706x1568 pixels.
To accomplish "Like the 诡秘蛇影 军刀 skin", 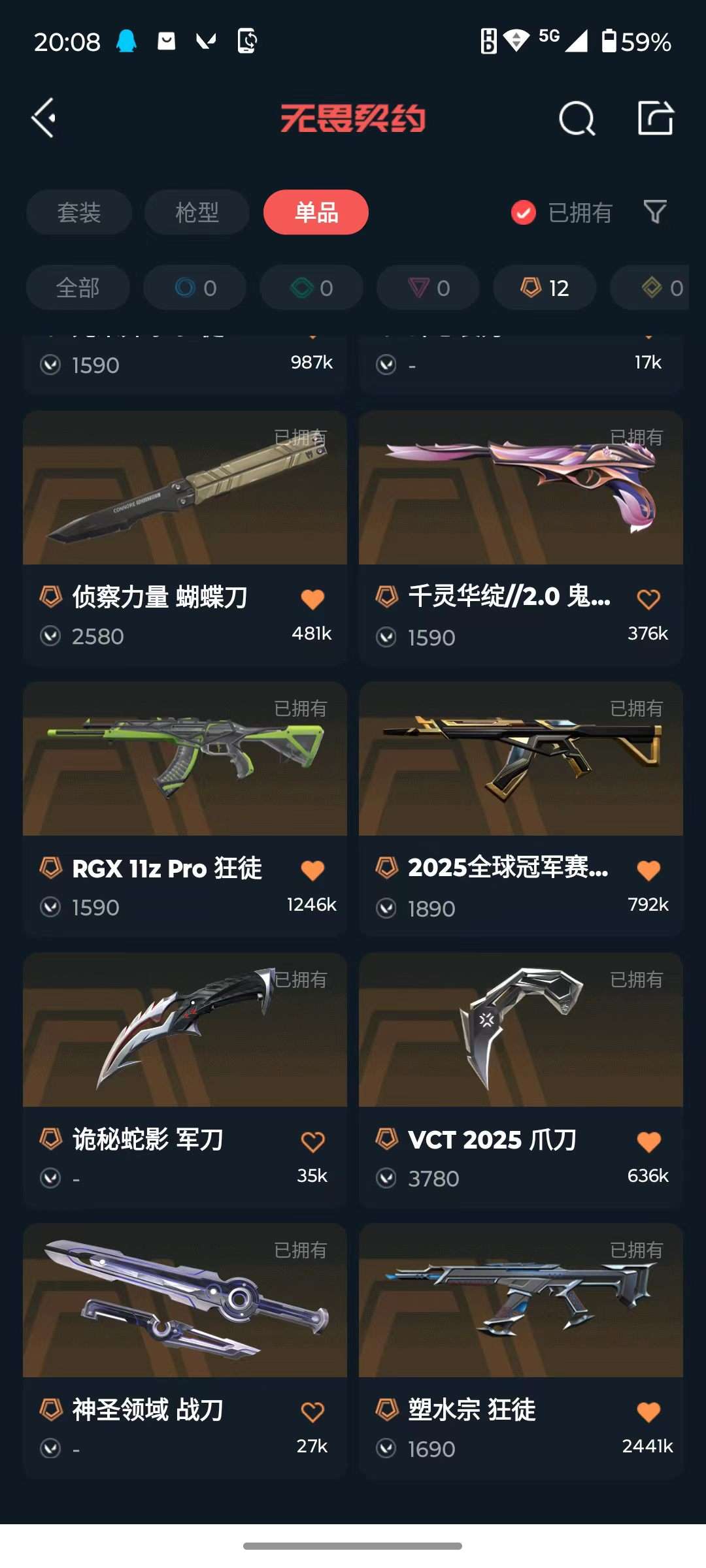I will tap(312, 1142).
